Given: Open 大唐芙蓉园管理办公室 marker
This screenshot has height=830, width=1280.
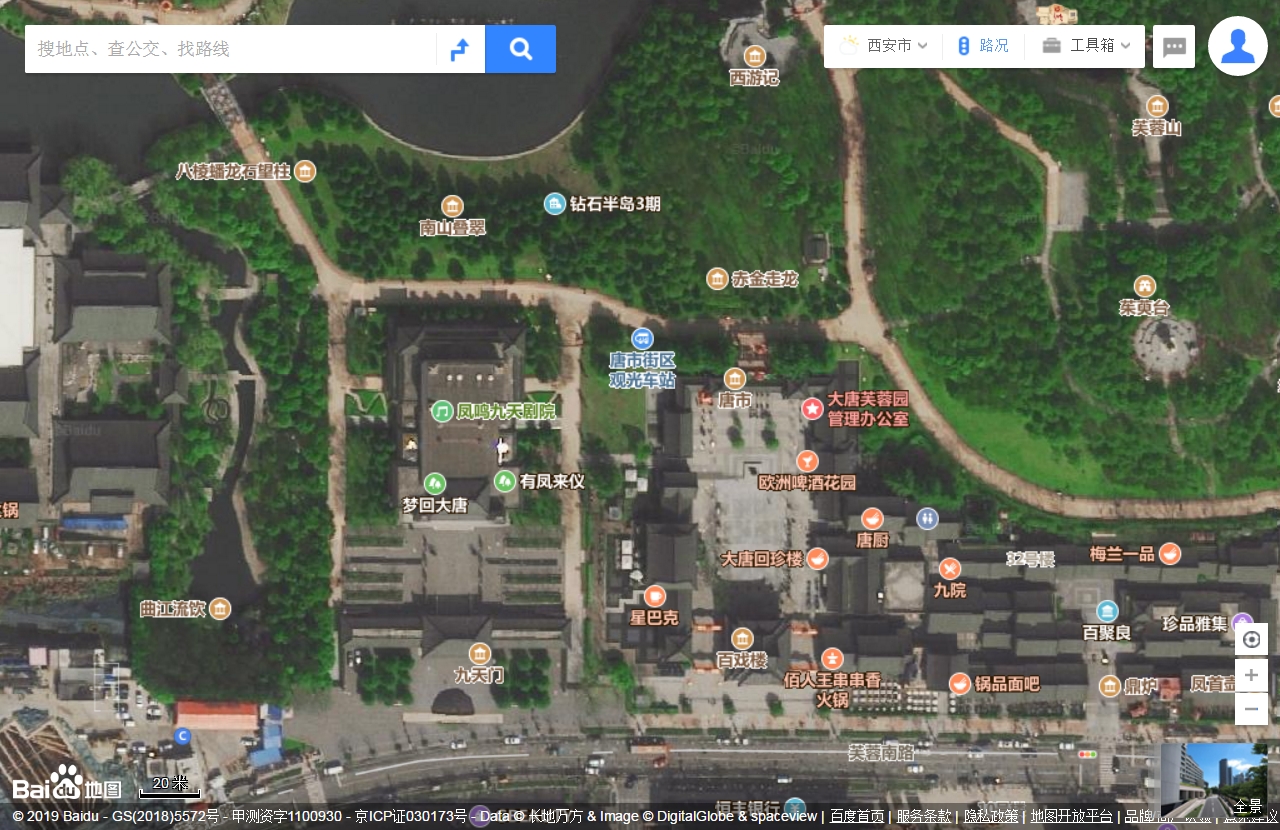Looking at the screenshot, I should [812, 408].
